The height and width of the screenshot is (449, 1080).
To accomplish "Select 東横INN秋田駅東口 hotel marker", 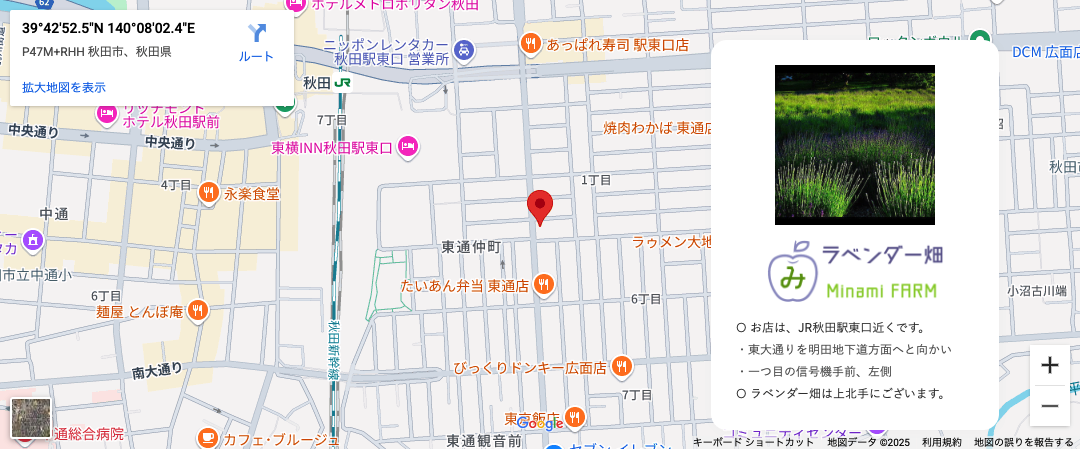I will (407, 147).
